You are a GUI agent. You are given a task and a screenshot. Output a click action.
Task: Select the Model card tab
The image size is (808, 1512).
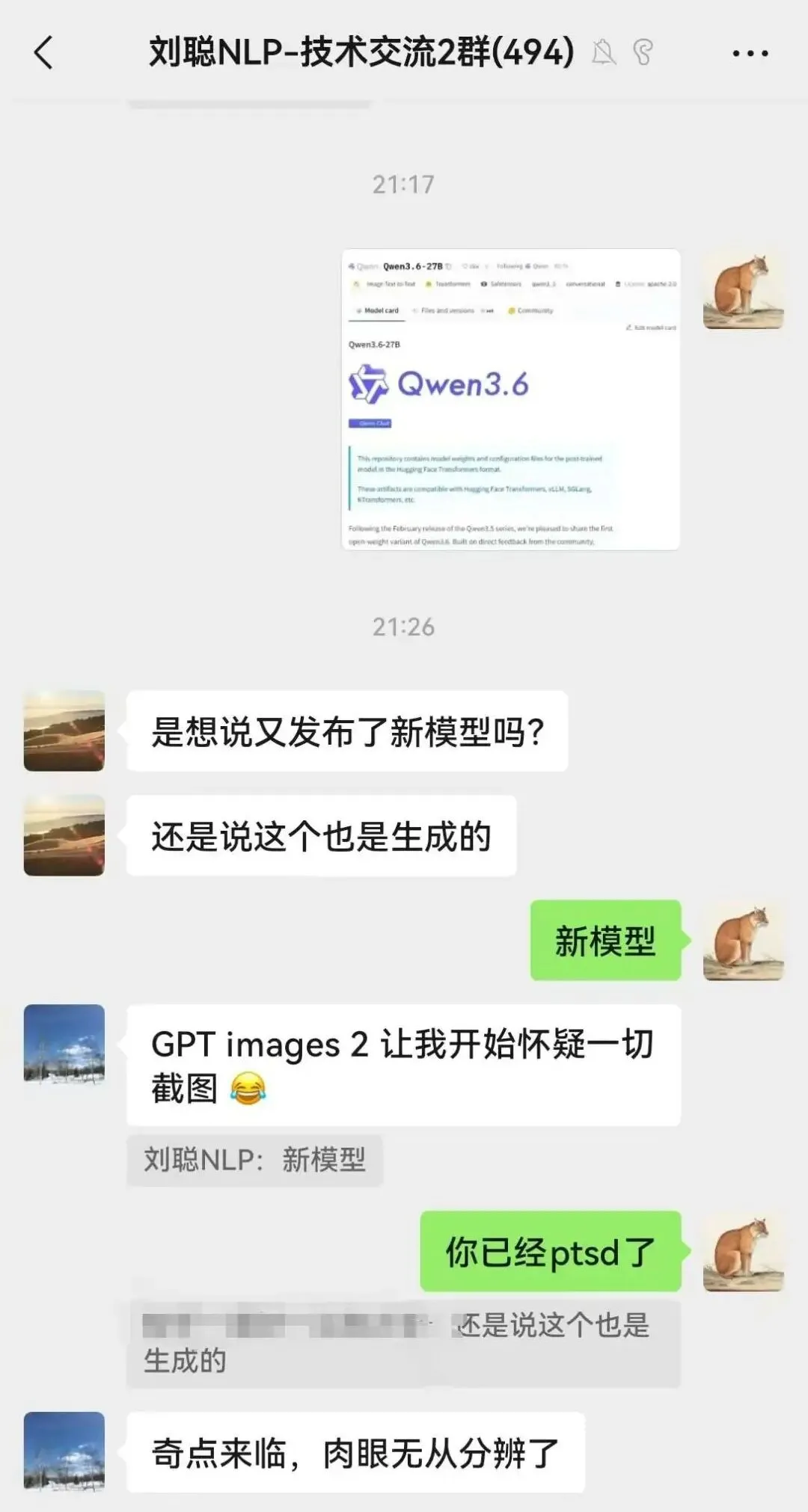[380, 310]
